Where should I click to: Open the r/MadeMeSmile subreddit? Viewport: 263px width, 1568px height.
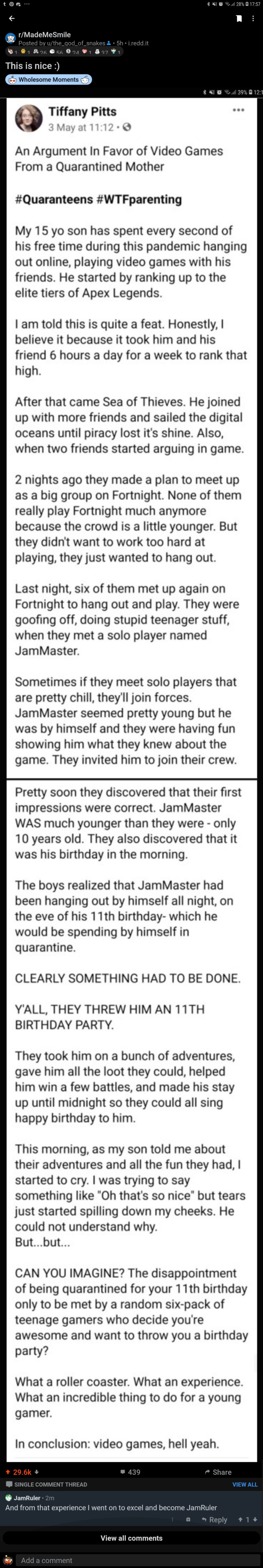point(44,35)
